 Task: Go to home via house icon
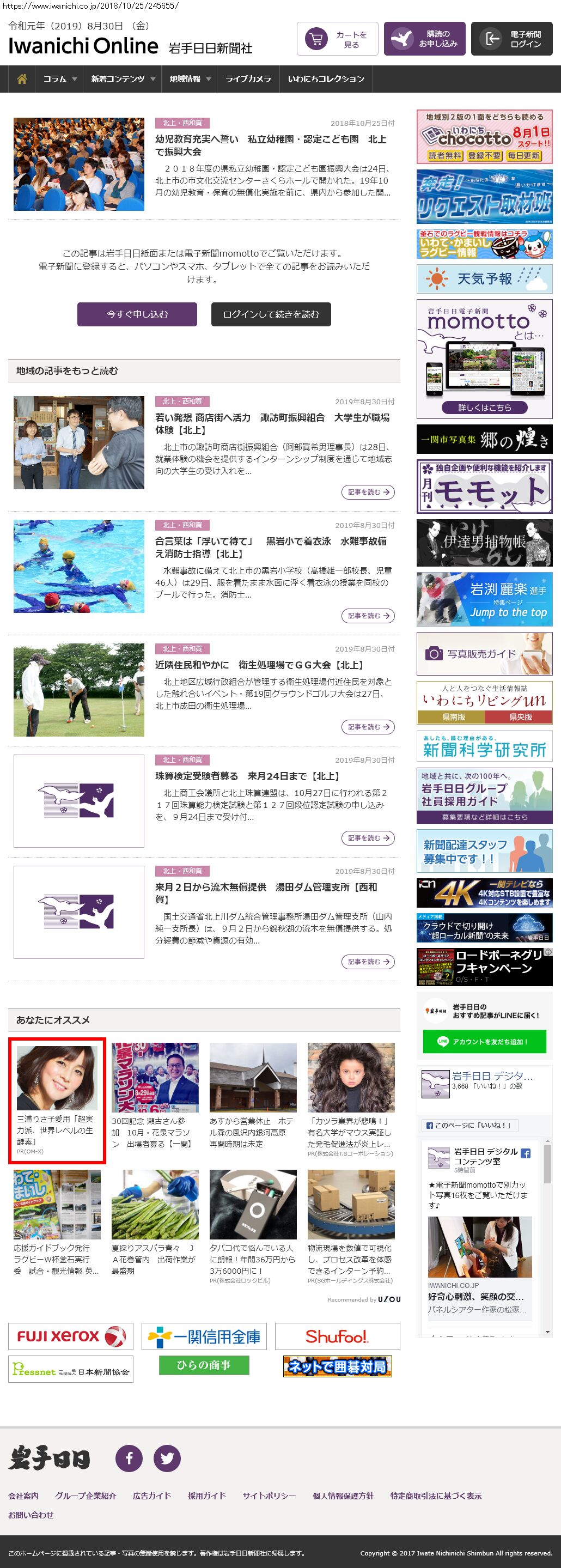coord(22,79)
